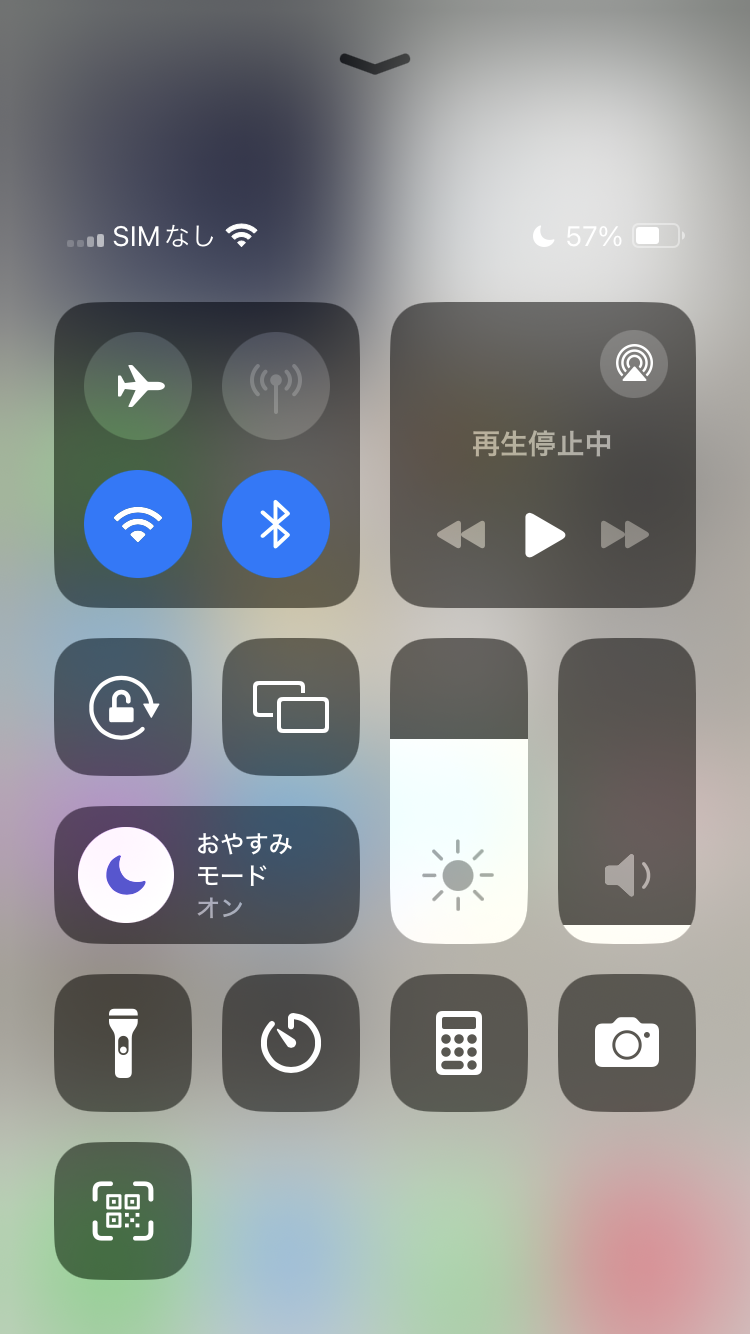
Task: Tap the volume slider
Action: (627, 791)
